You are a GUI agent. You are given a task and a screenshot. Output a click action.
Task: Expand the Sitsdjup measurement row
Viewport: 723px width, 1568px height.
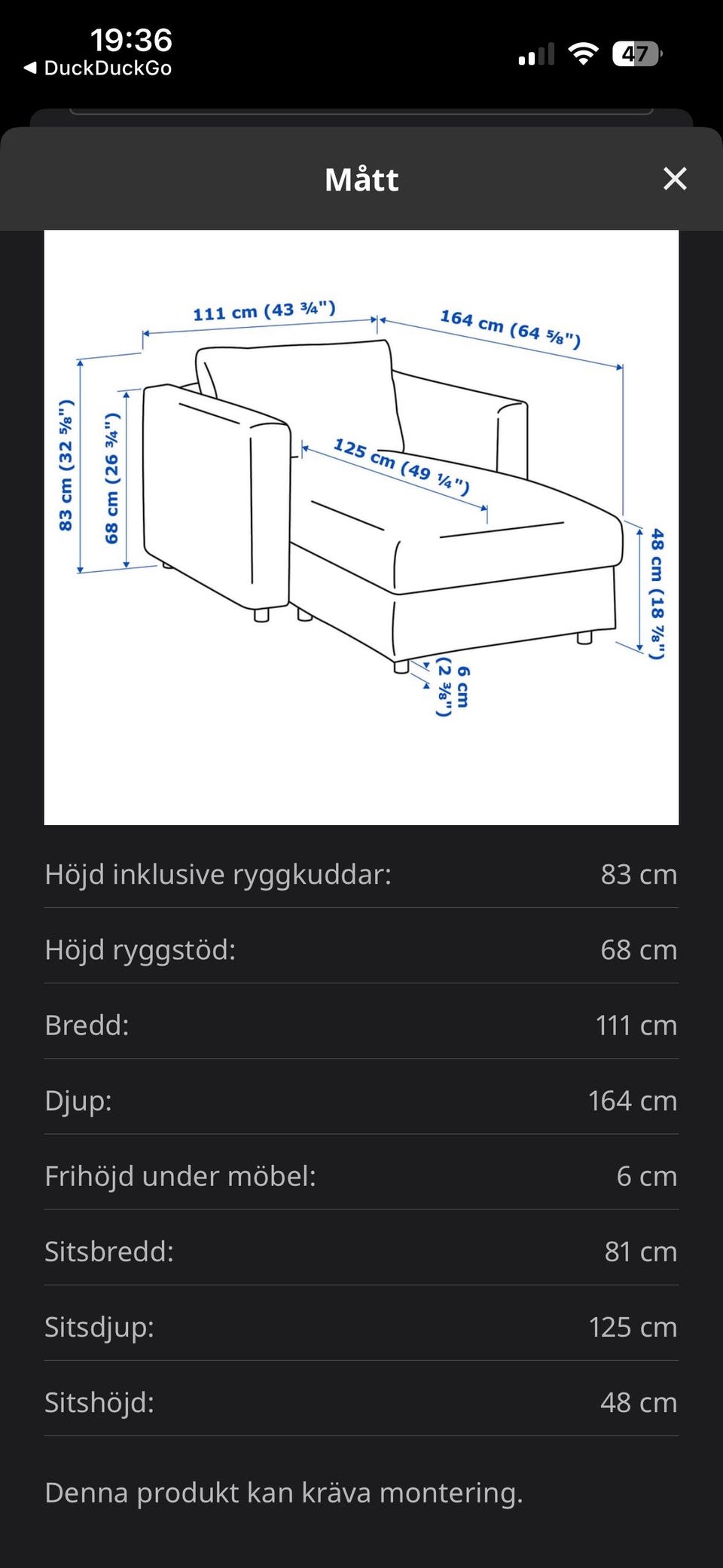tap(361, 1328)
